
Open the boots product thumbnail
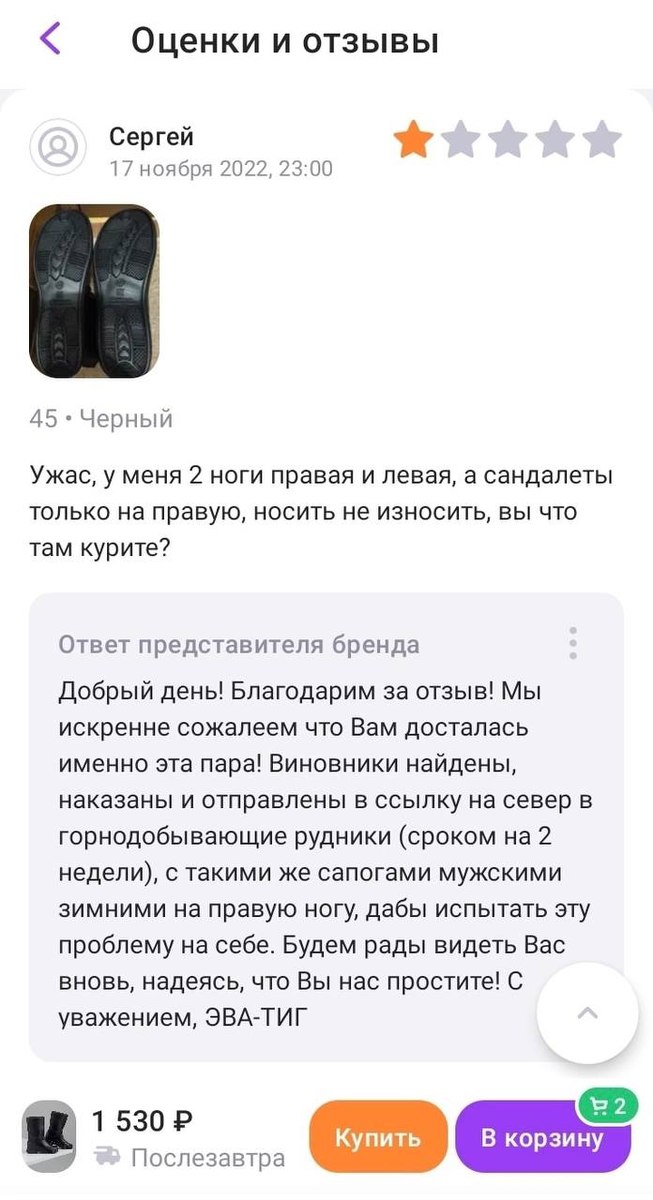[49, 1137]
